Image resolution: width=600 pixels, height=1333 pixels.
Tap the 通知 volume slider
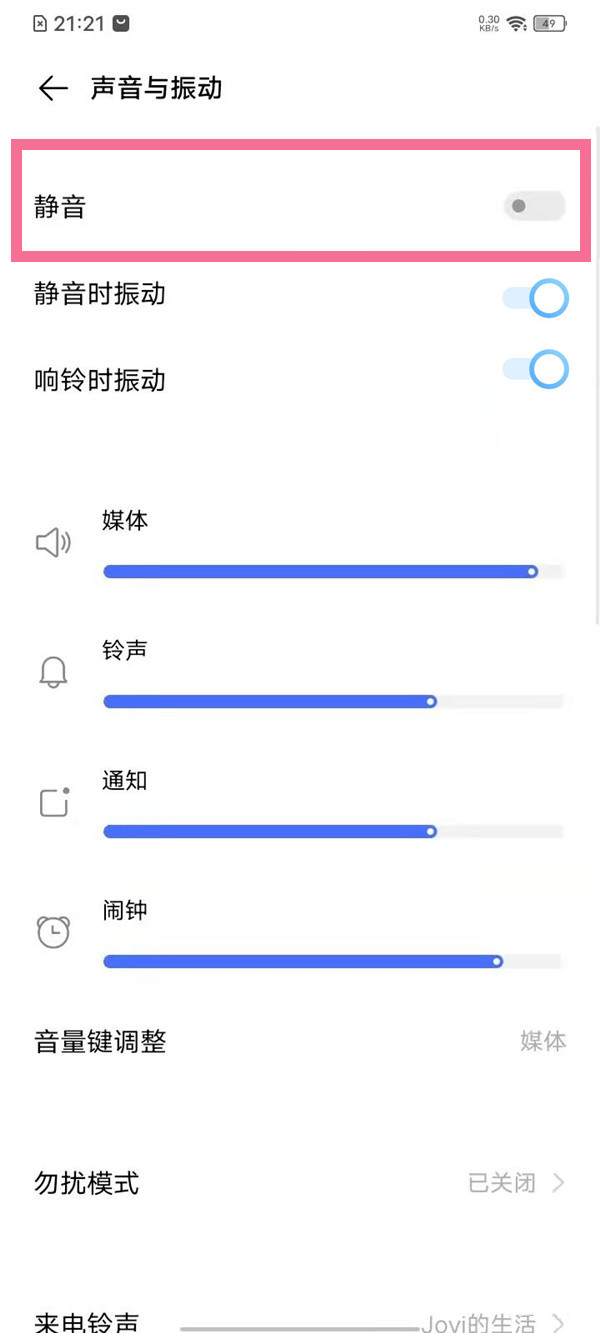point(333,832)
